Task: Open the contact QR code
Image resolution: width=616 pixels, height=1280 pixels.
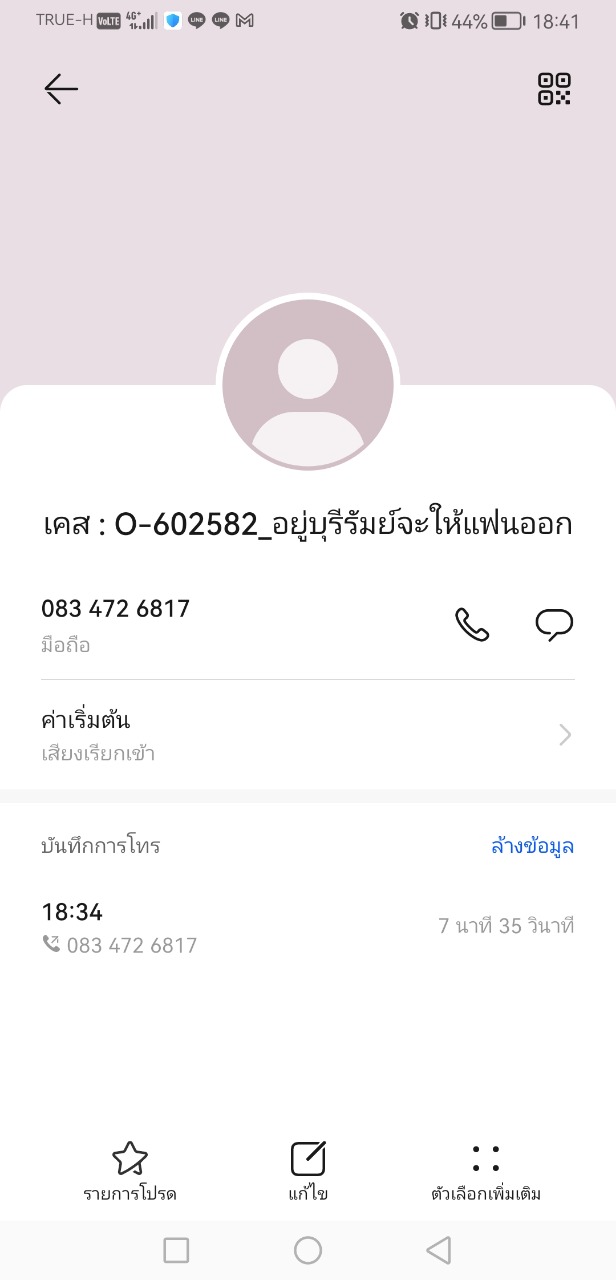Action: 554,89
